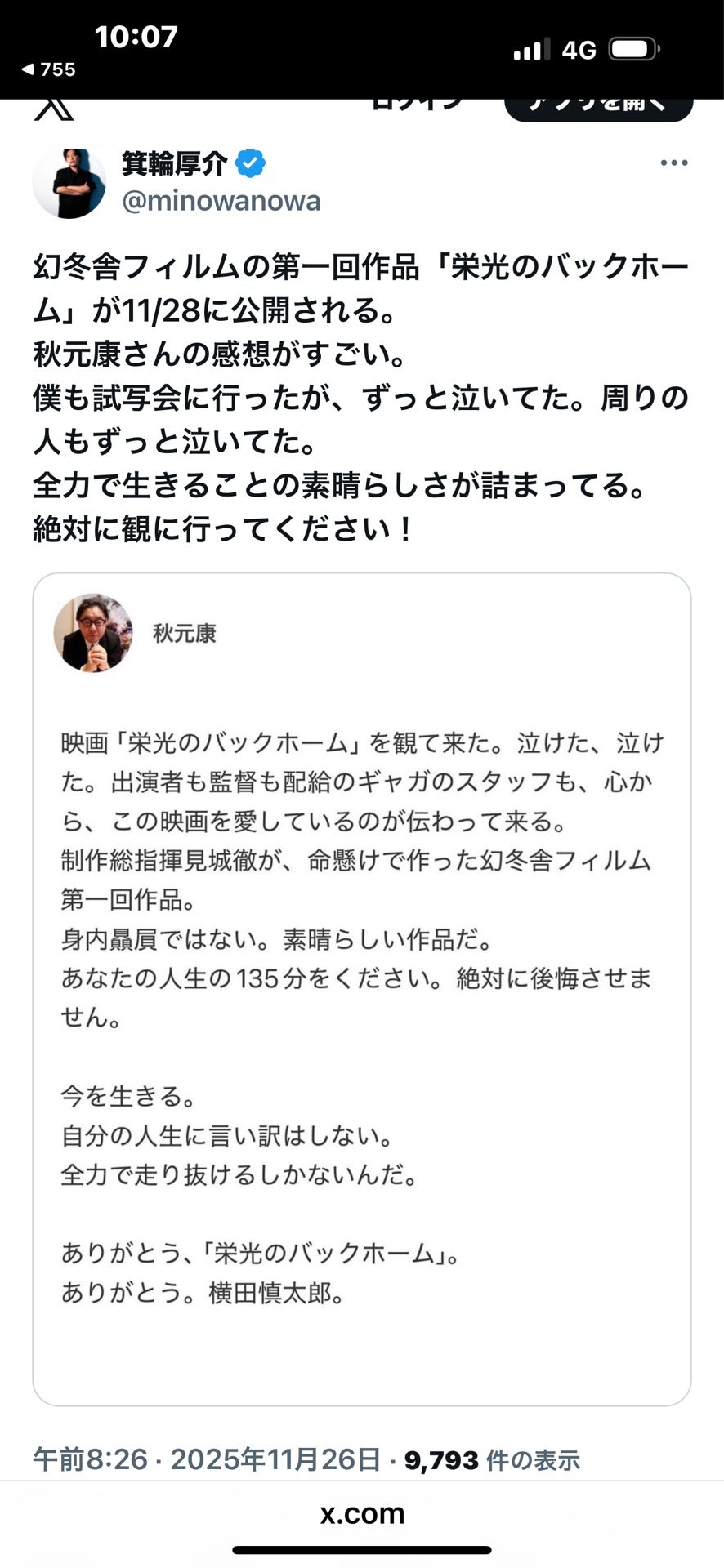Click 箕輪厚介's verified blue checkmark badge
The width and height of the screenshot is (724, 1568).
click(250, 162)
